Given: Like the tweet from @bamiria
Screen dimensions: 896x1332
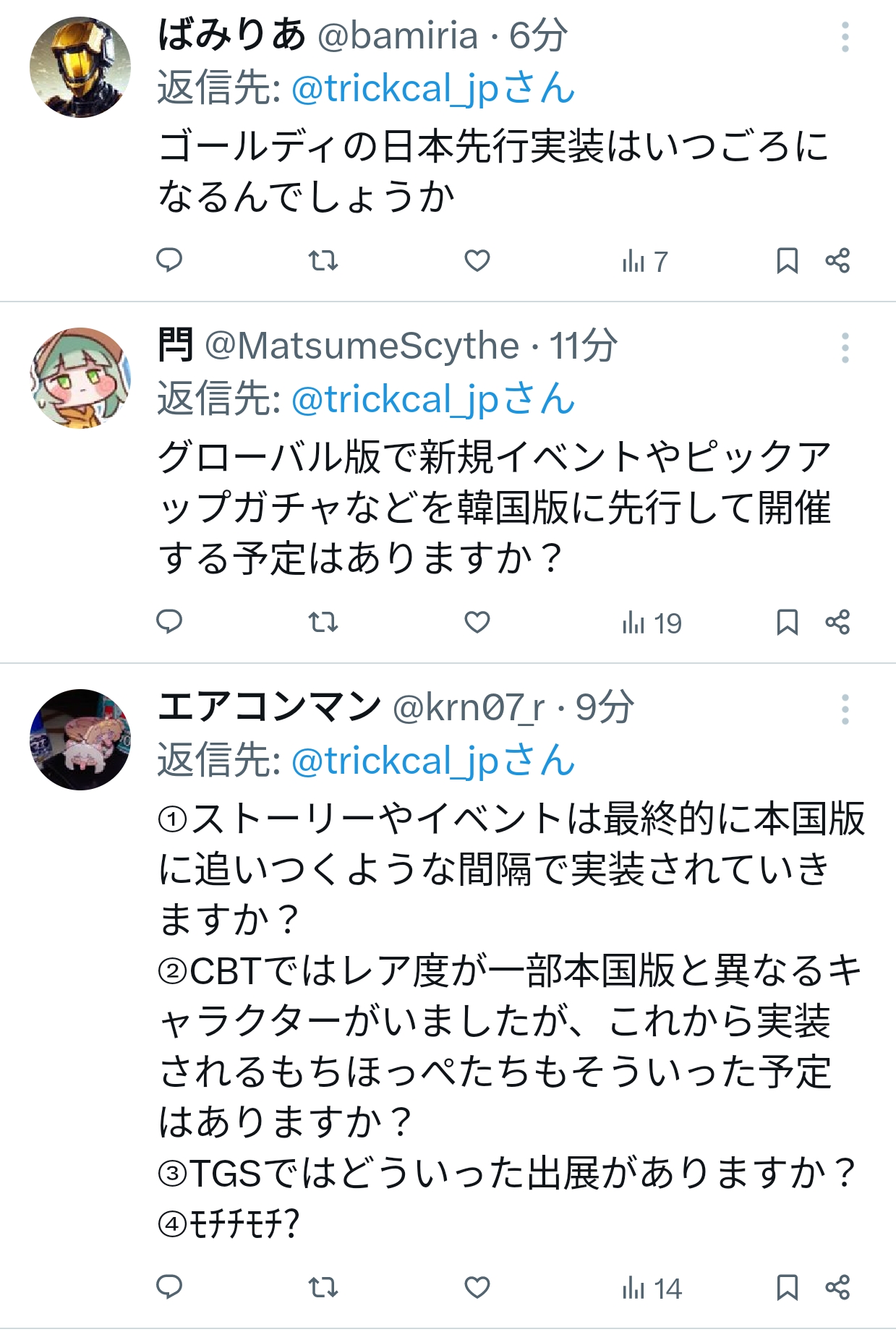Looking at the screenshot, I should [477, 260].
